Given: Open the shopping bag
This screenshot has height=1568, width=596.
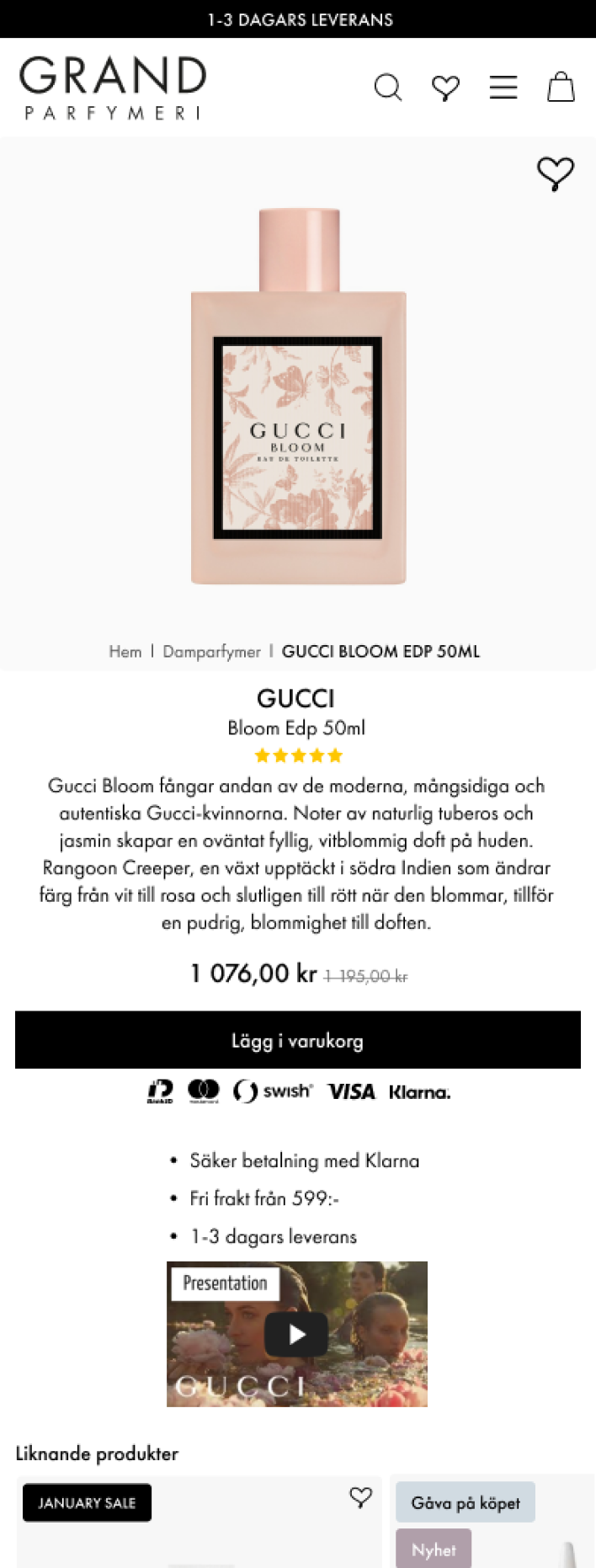Looking at the screenshot, I should tap(561, 87).
